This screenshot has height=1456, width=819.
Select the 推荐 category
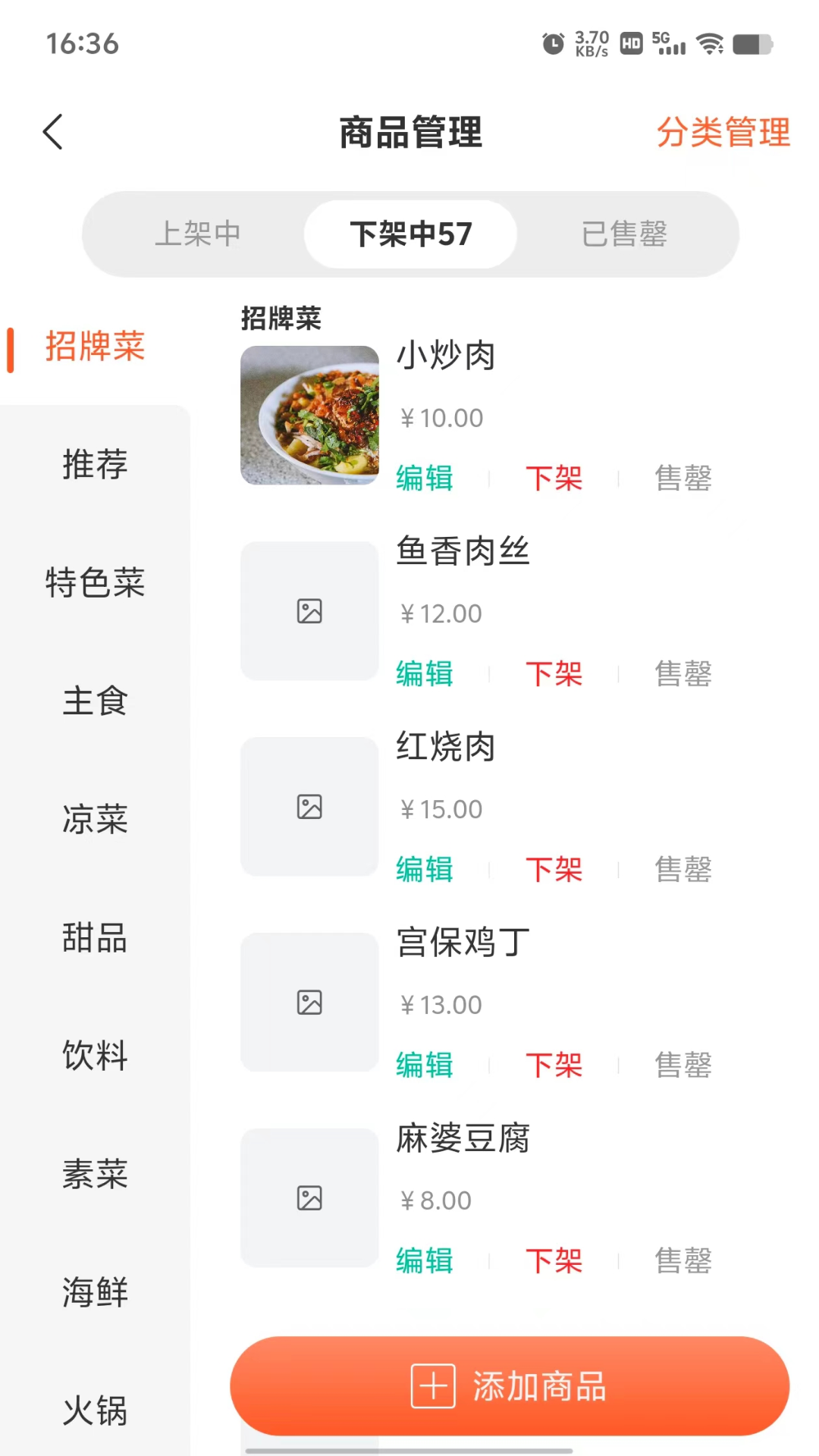pyautogui.click(x=94, y=465)
